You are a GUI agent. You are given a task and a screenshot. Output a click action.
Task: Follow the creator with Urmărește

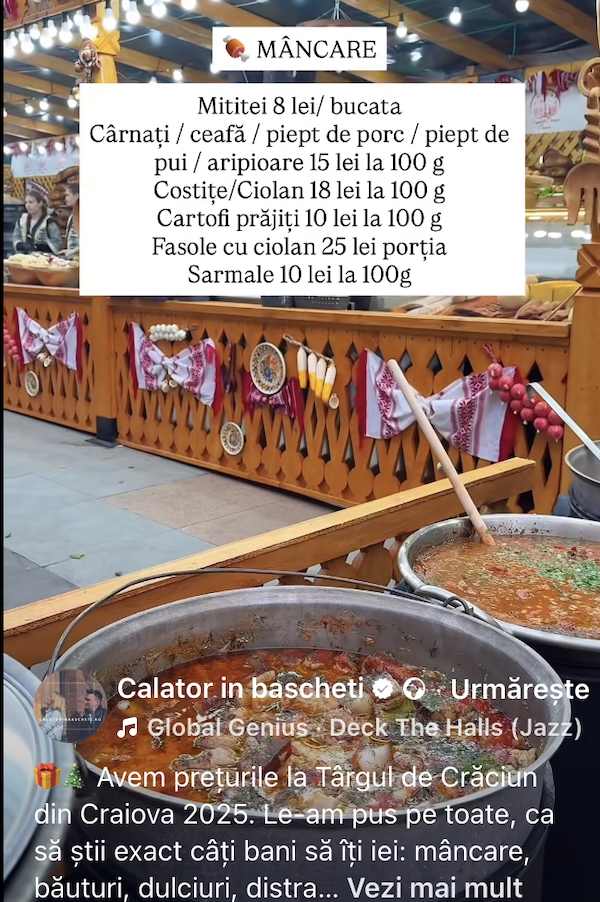coord(519,689)
